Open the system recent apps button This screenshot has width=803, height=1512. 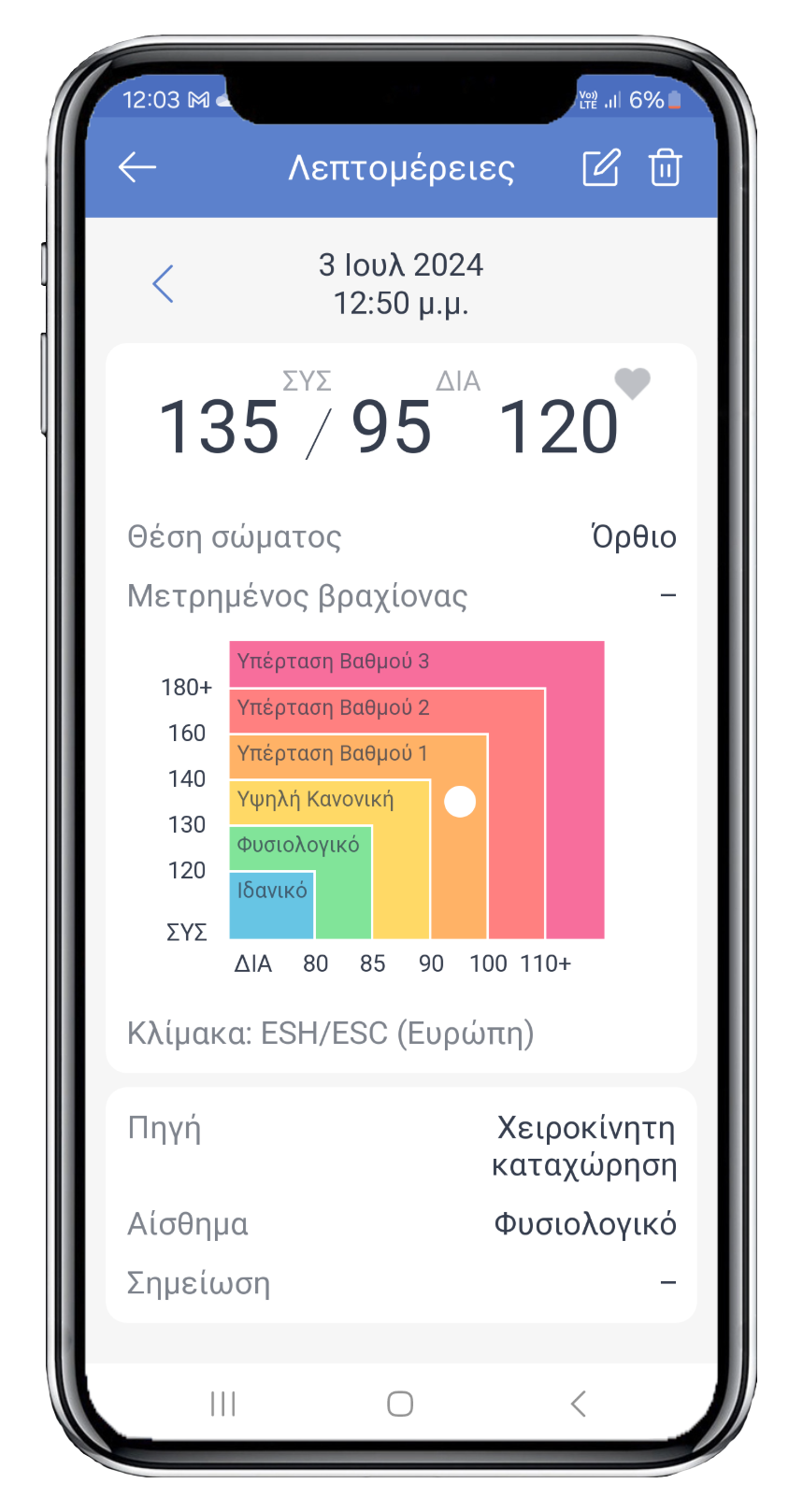[x=222, y=1404]
